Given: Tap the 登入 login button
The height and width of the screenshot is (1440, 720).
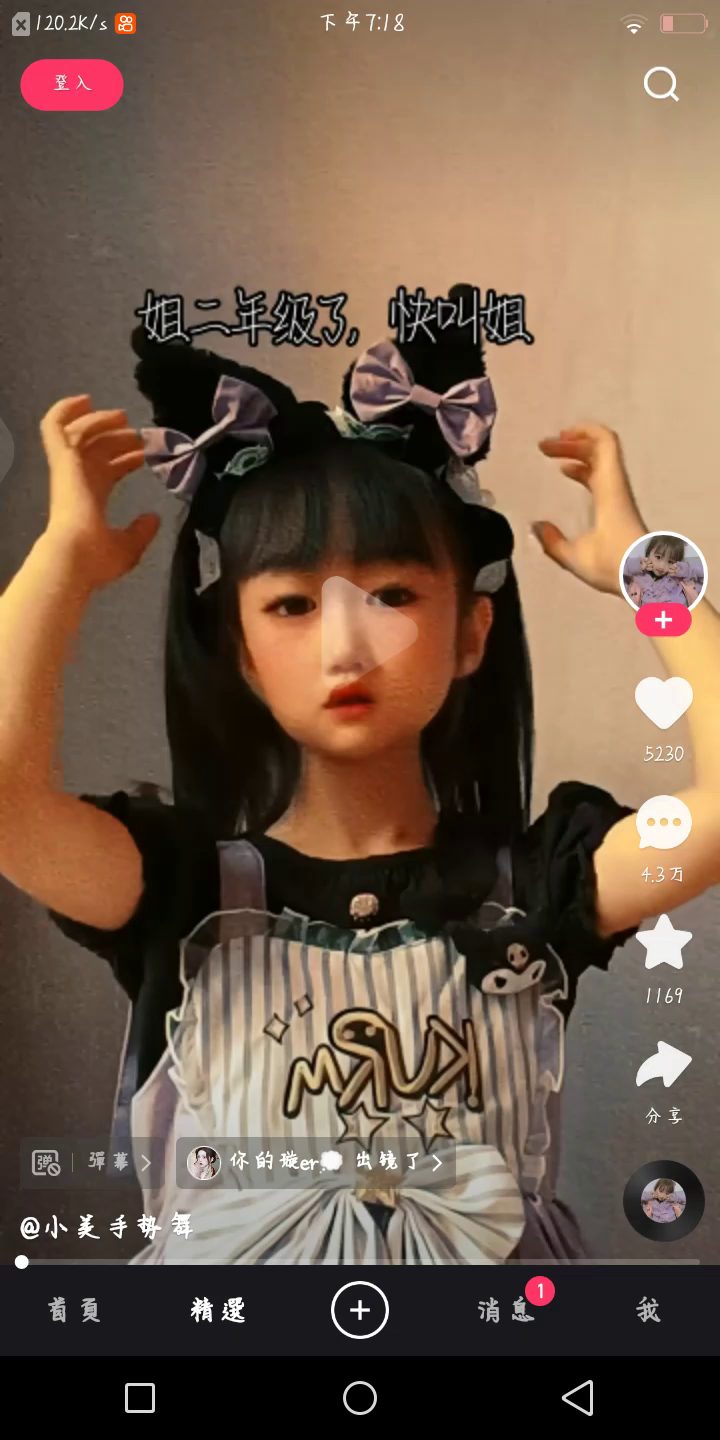Looking at the screenshot, I should pos(72,84).
